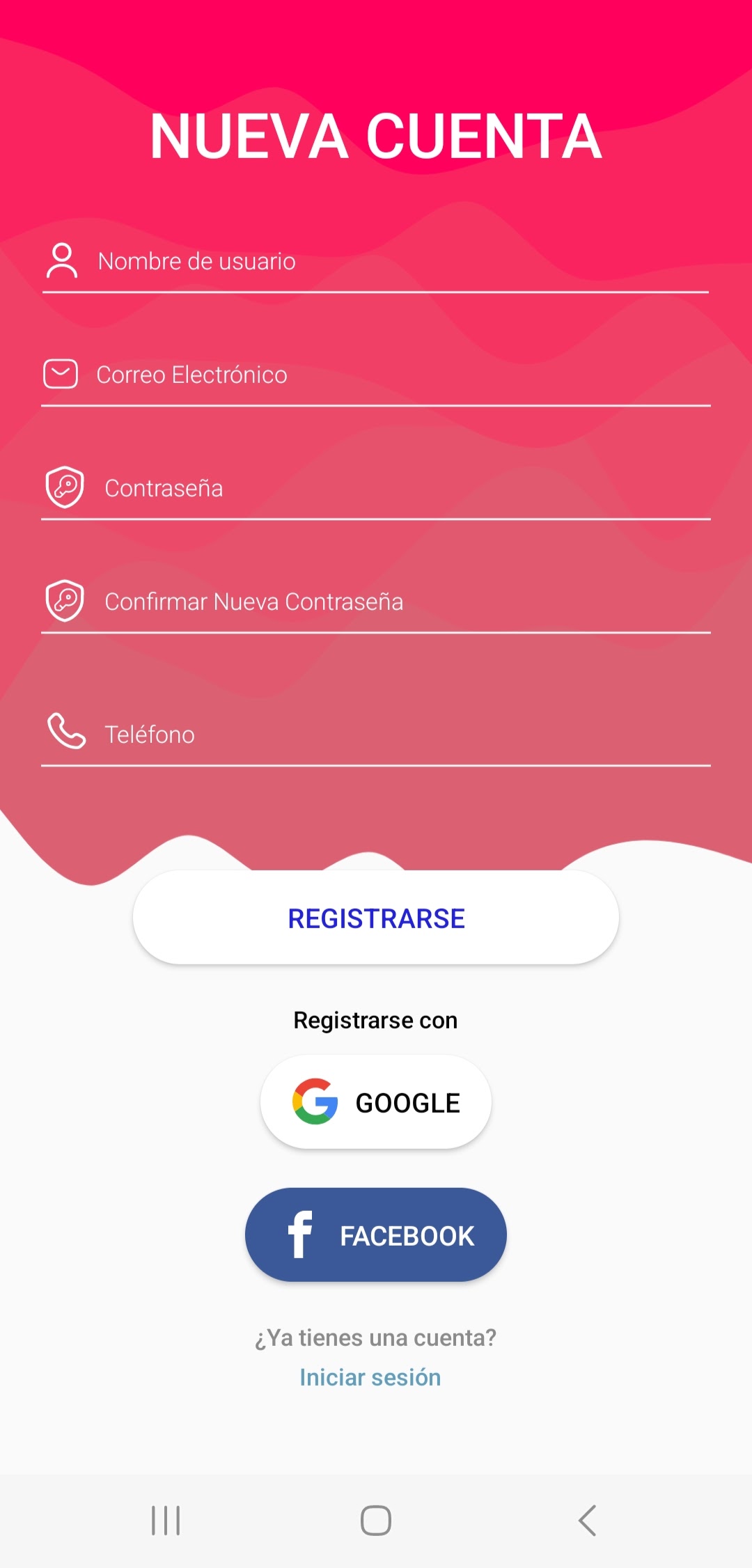The width and height of the screenshot is (752, 1568).
Task: Click the Contraseña input field
Action: 348,489
